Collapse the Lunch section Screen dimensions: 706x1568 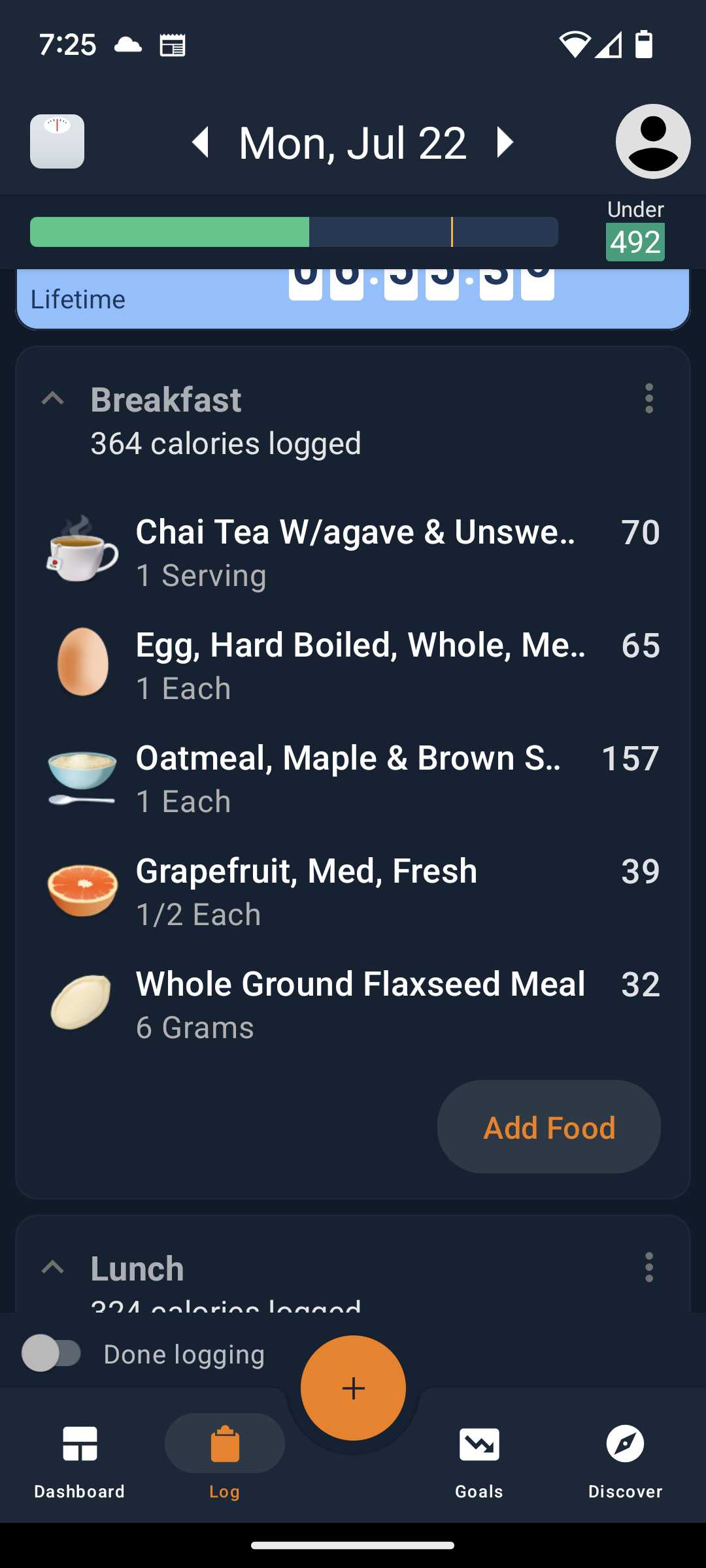tap(54, 1266)
